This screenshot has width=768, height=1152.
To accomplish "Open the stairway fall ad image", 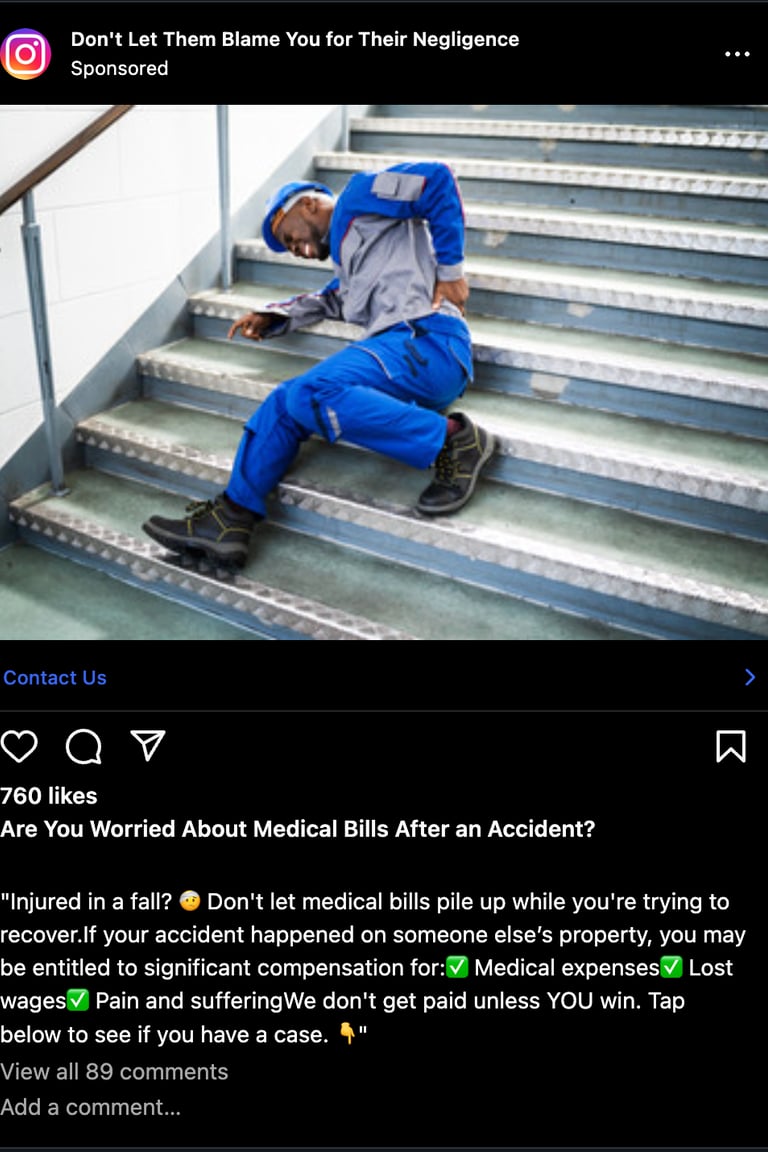I will tap(384, 372).
